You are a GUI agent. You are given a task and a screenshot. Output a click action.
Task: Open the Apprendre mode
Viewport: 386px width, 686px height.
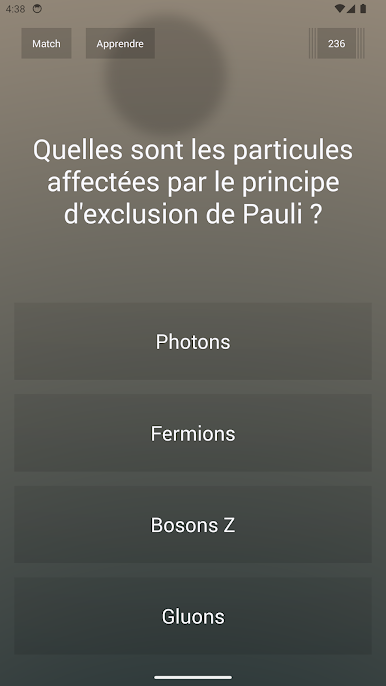coord(120,43)
